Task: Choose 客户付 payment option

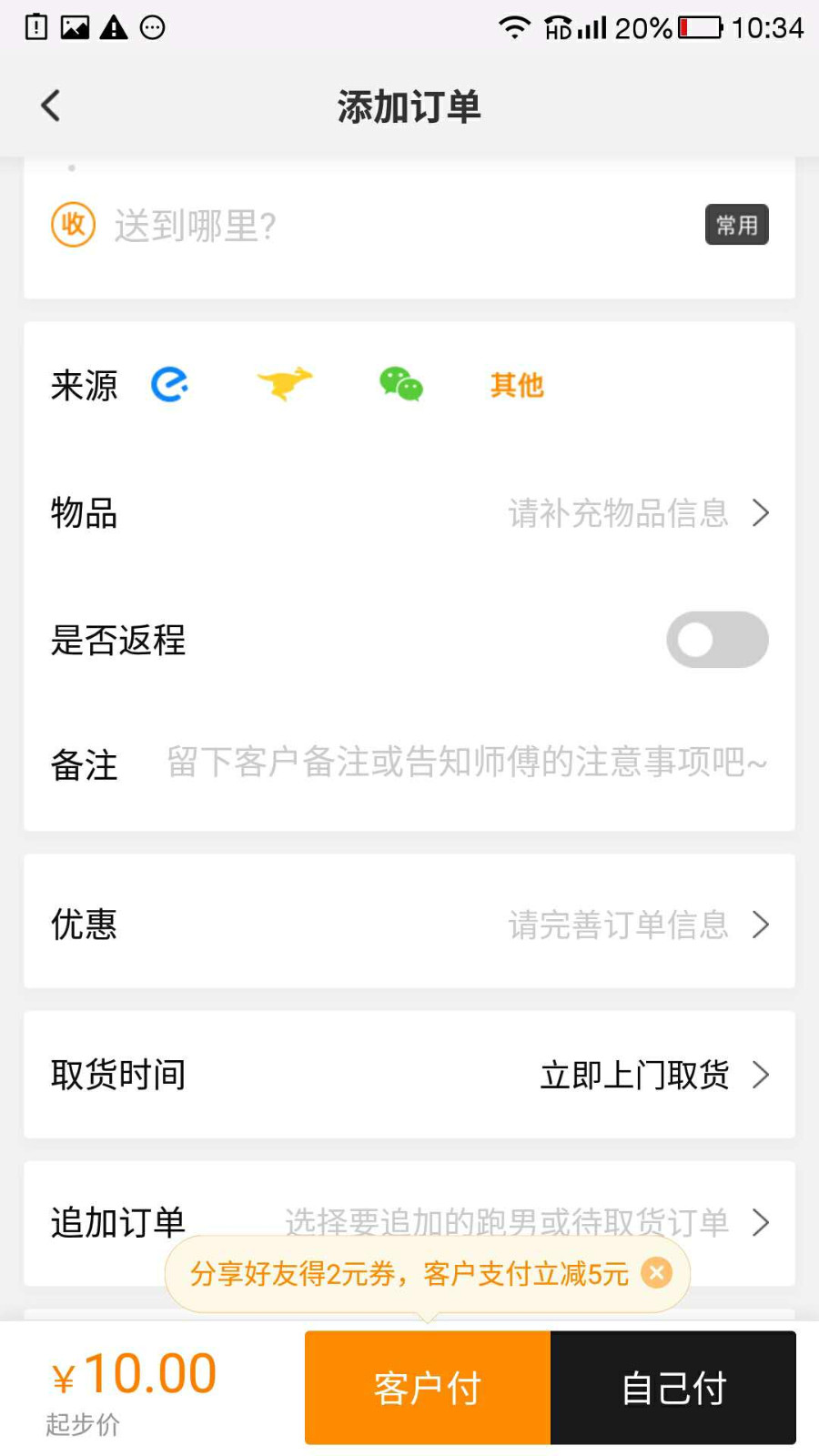Action: point(428,1388)
